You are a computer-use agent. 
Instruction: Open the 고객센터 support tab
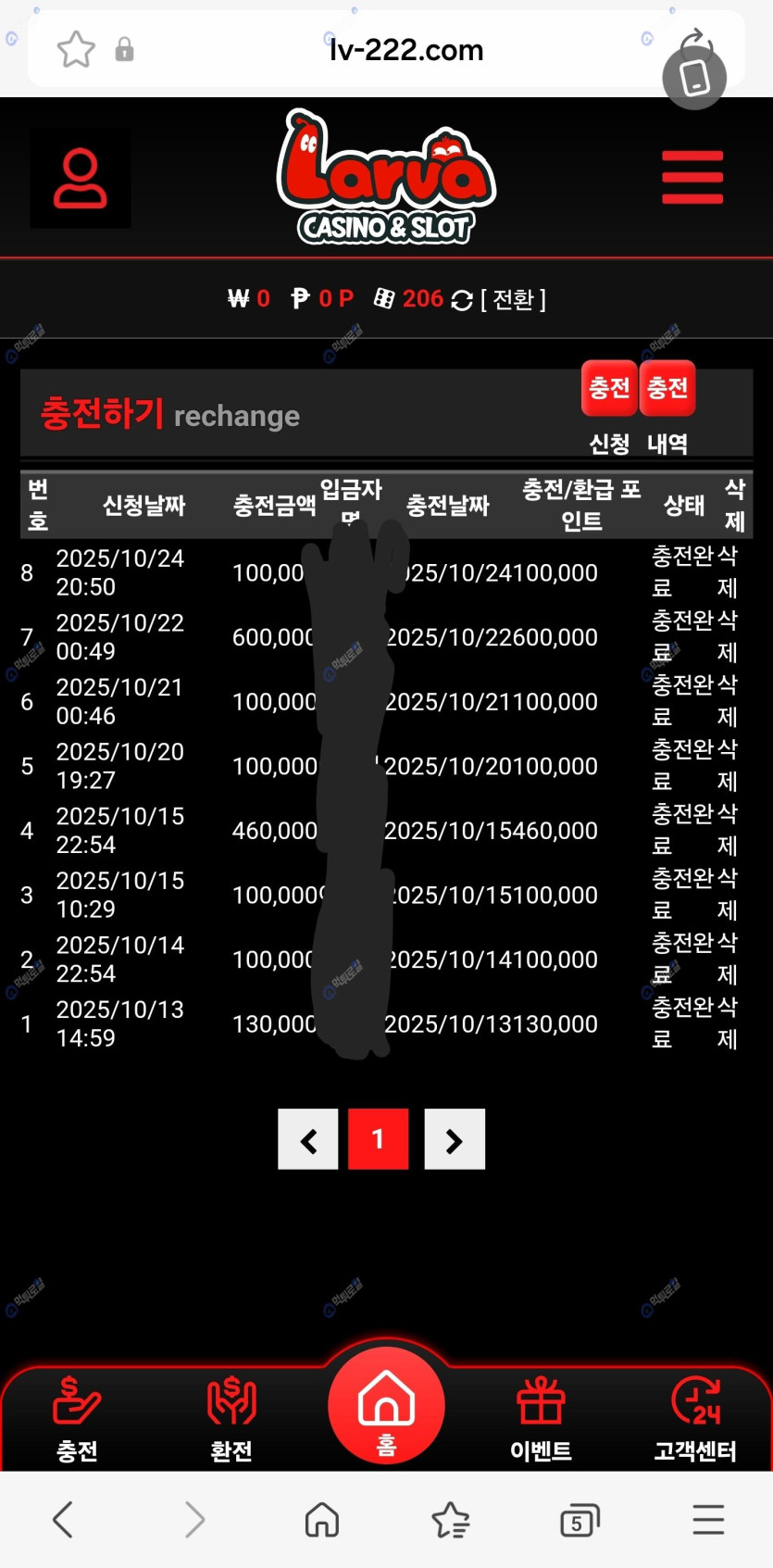pos(695,1418)
